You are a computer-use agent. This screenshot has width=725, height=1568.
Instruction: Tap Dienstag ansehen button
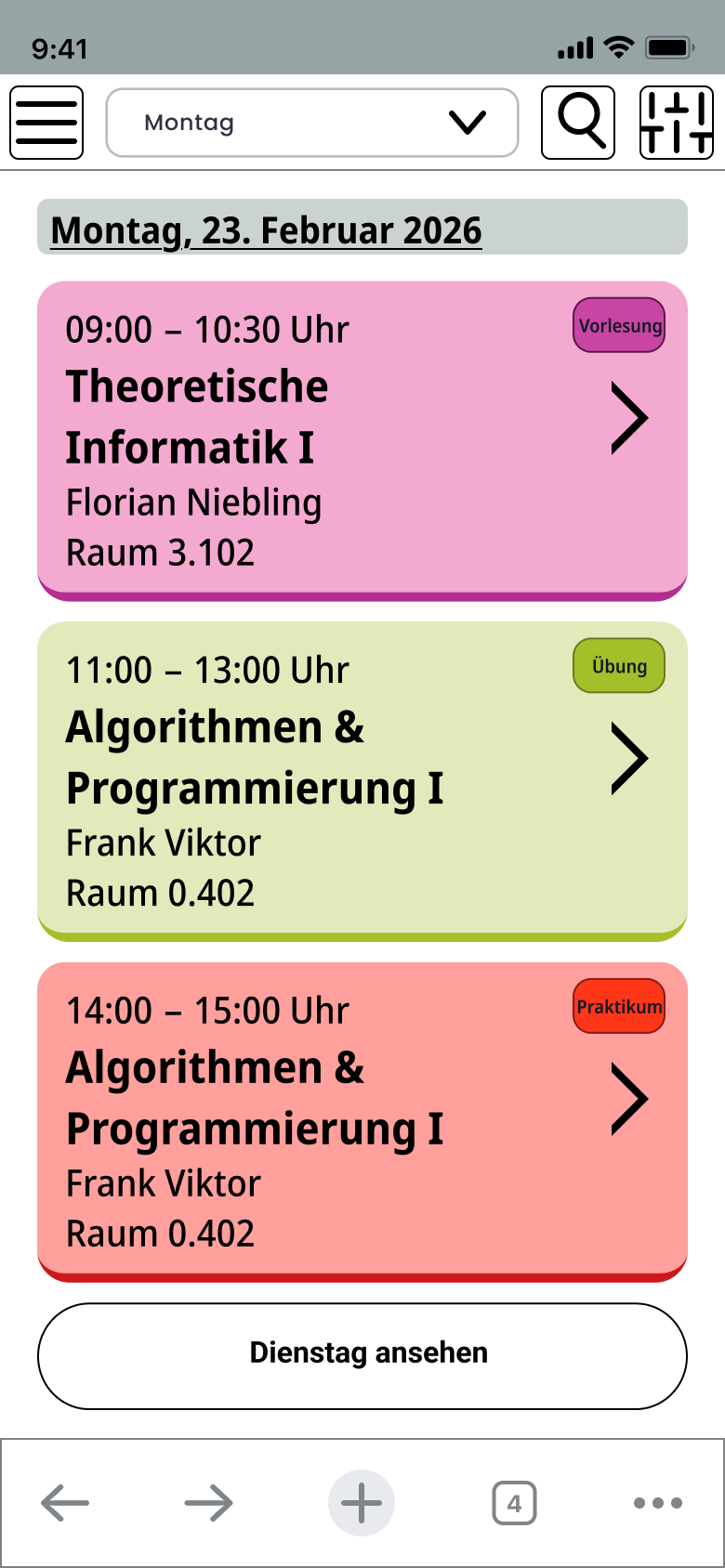(x=362, y=1355)
